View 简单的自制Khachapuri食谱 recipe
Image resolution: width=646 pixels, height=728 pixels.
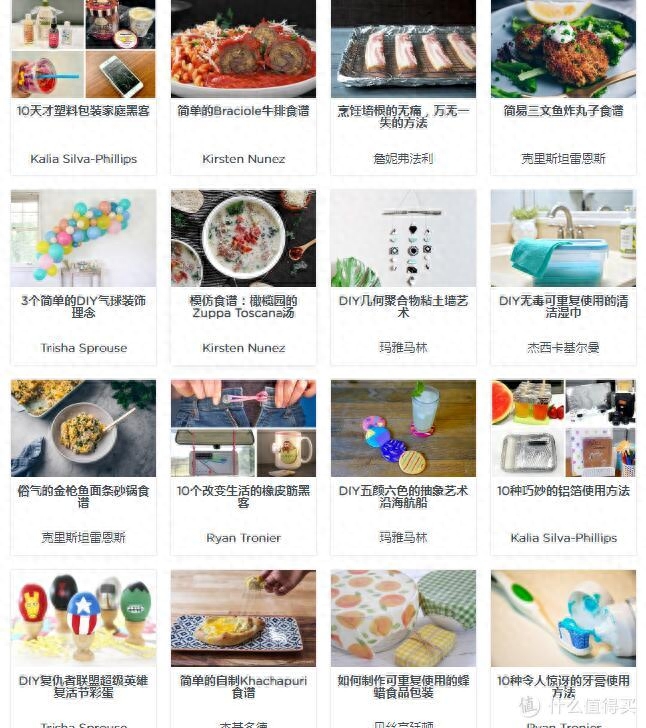click(243, 686)
